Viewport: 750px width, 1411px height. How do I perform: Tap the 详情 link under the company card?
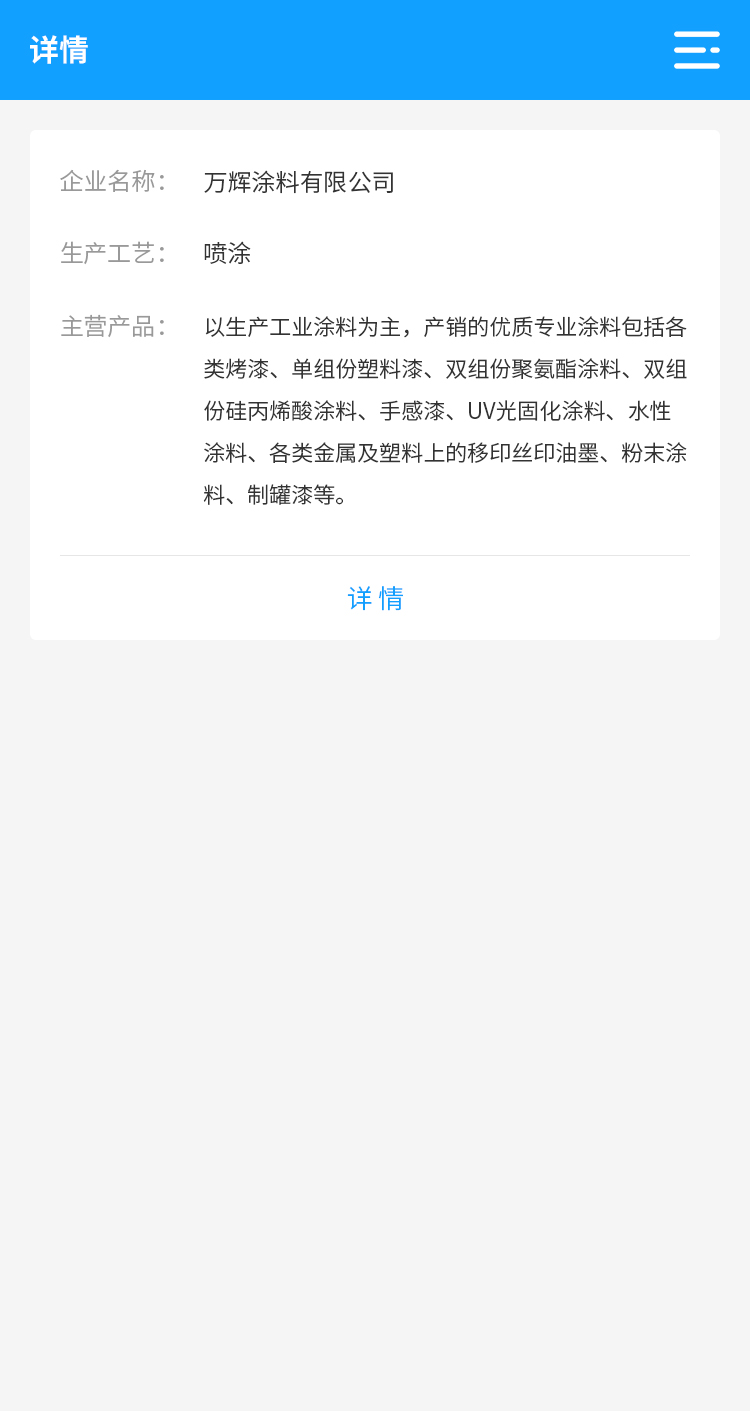click(375, 598)
